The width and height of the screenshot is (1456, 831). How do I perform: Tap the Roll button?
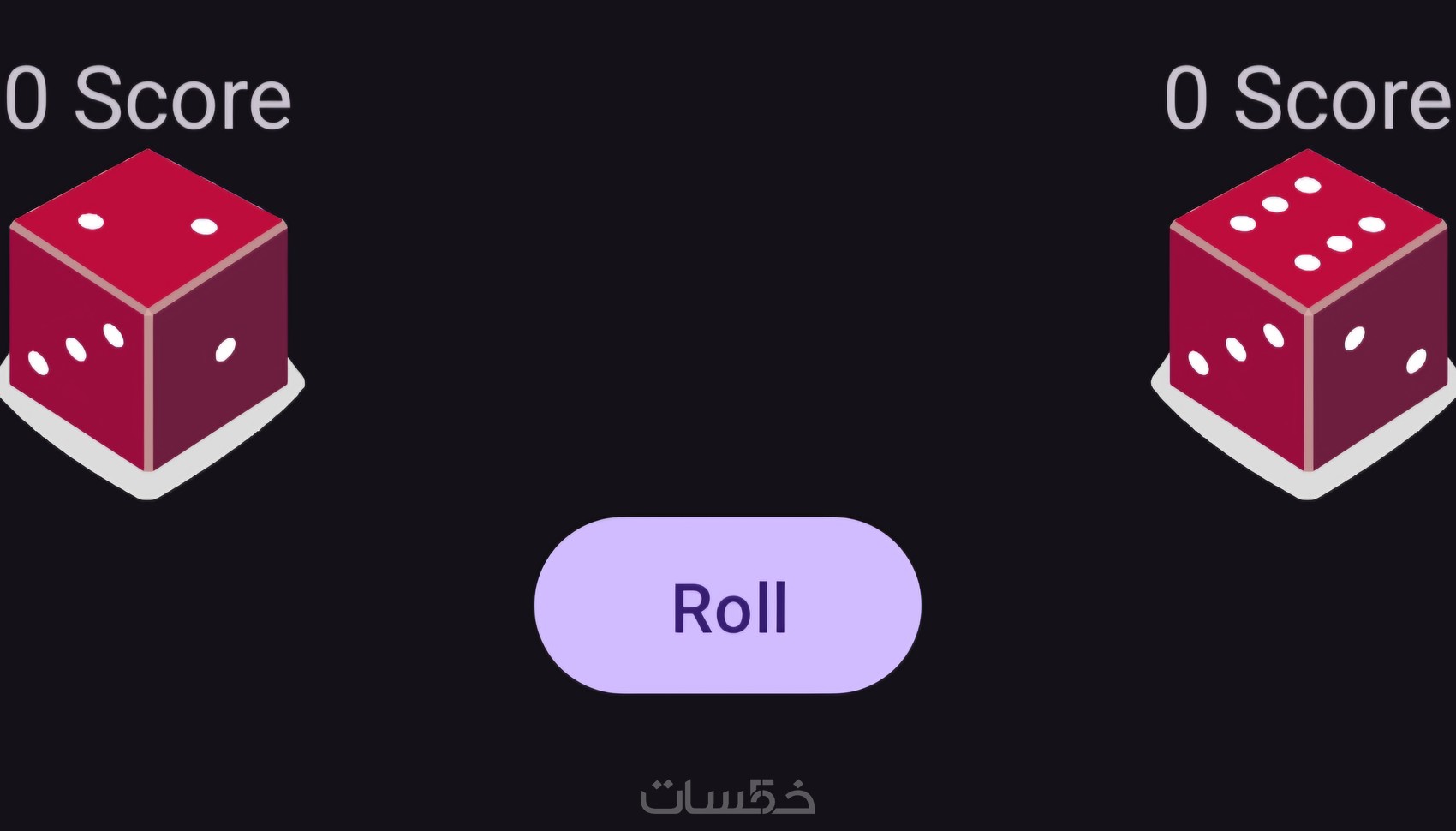click(x=728, y=606)
